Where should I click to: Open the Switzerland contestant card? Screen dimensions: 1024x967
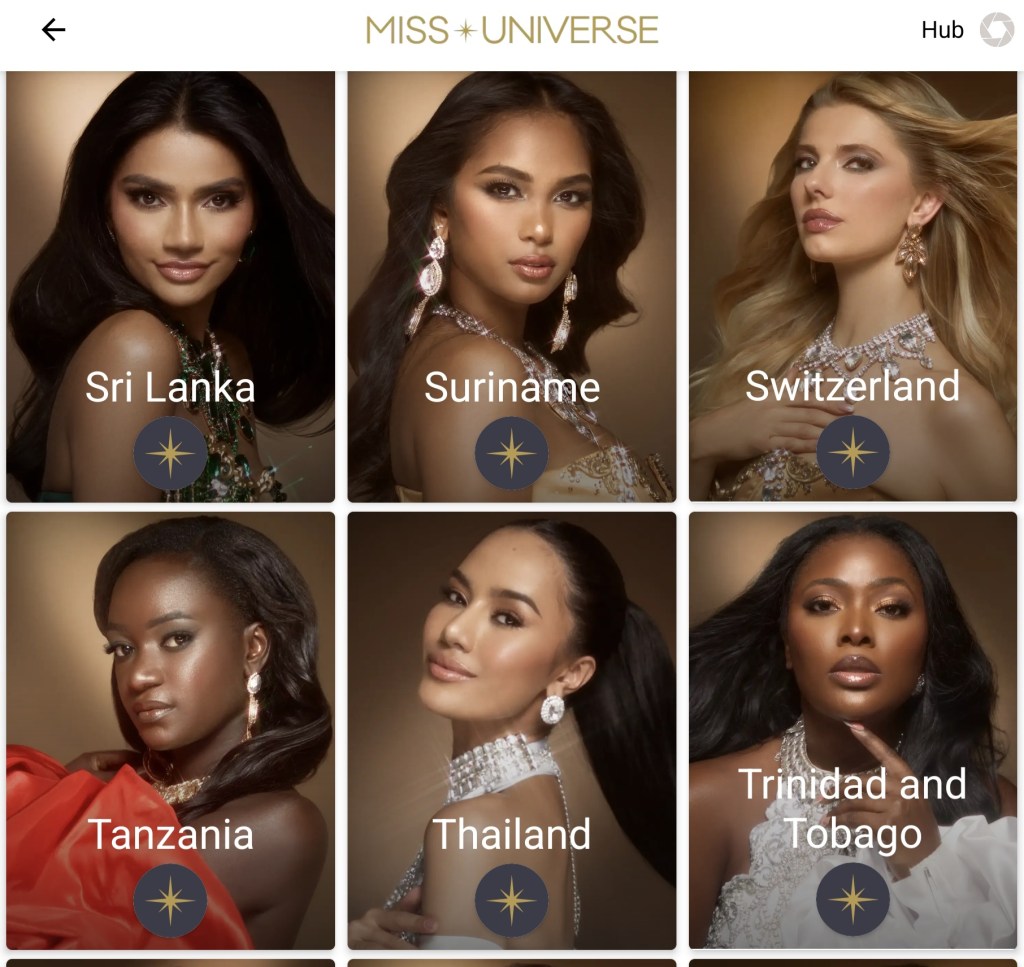[852, 250]
